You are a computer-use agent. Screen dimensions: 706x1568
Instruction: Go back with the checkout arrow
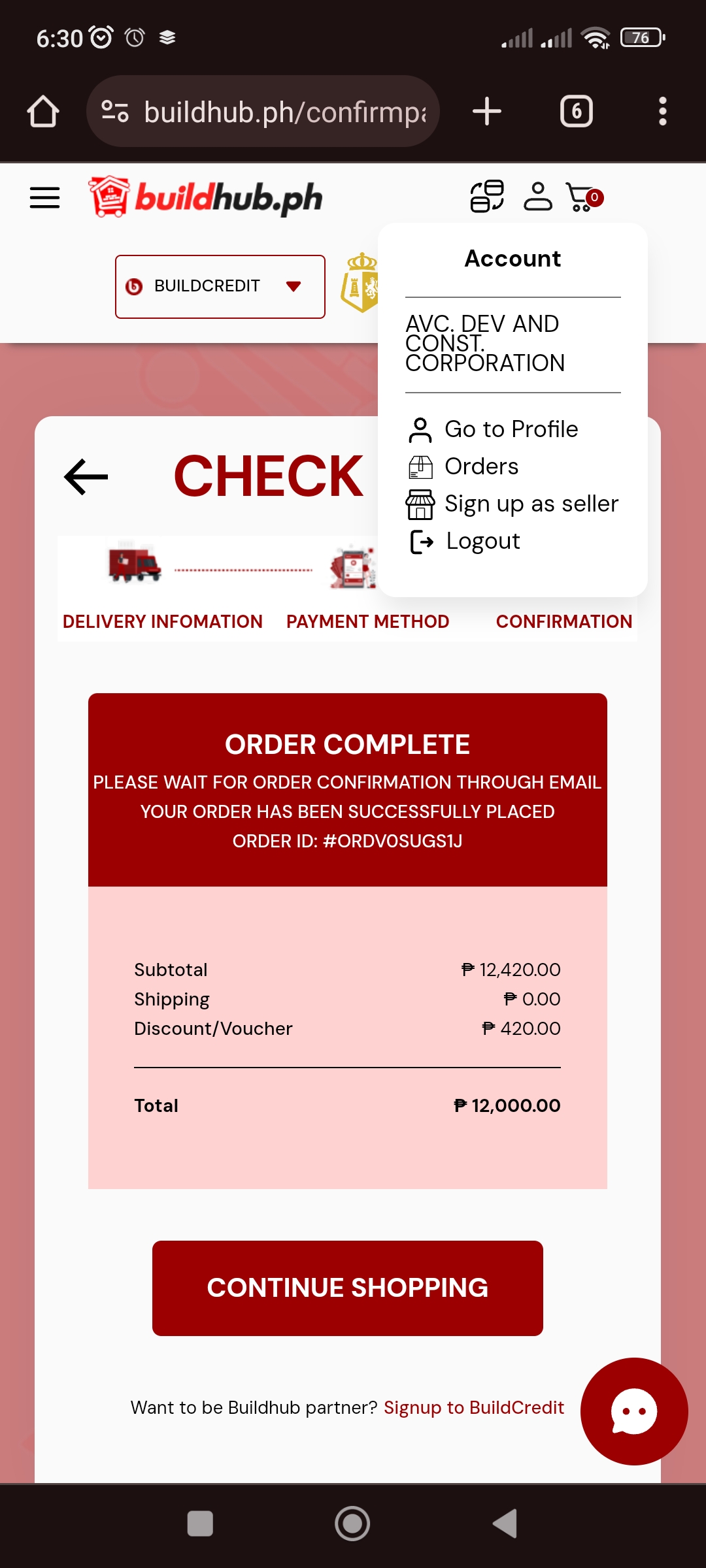[x=86, y=476]
